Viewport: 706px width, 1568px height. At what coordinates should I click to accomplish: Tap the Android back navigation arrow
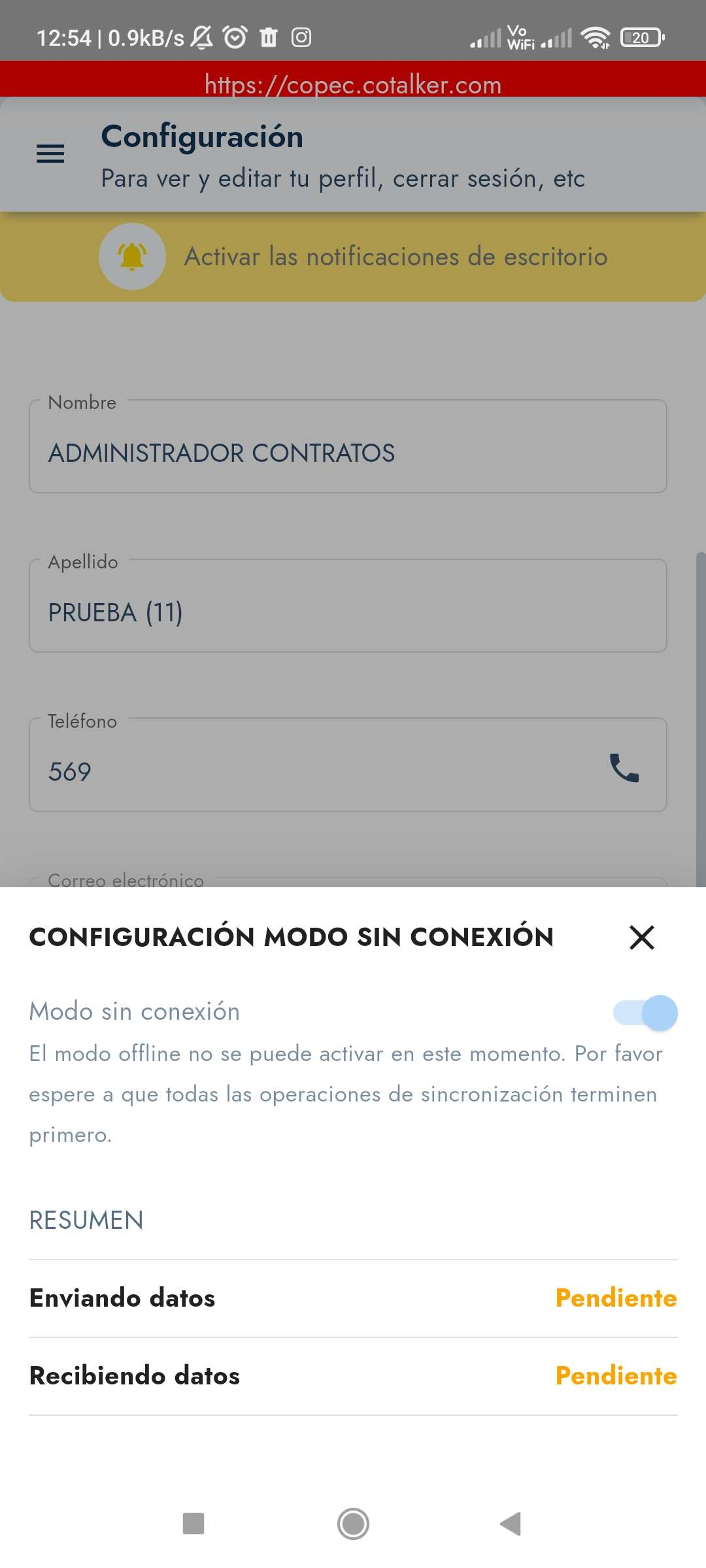(511, 1524)
